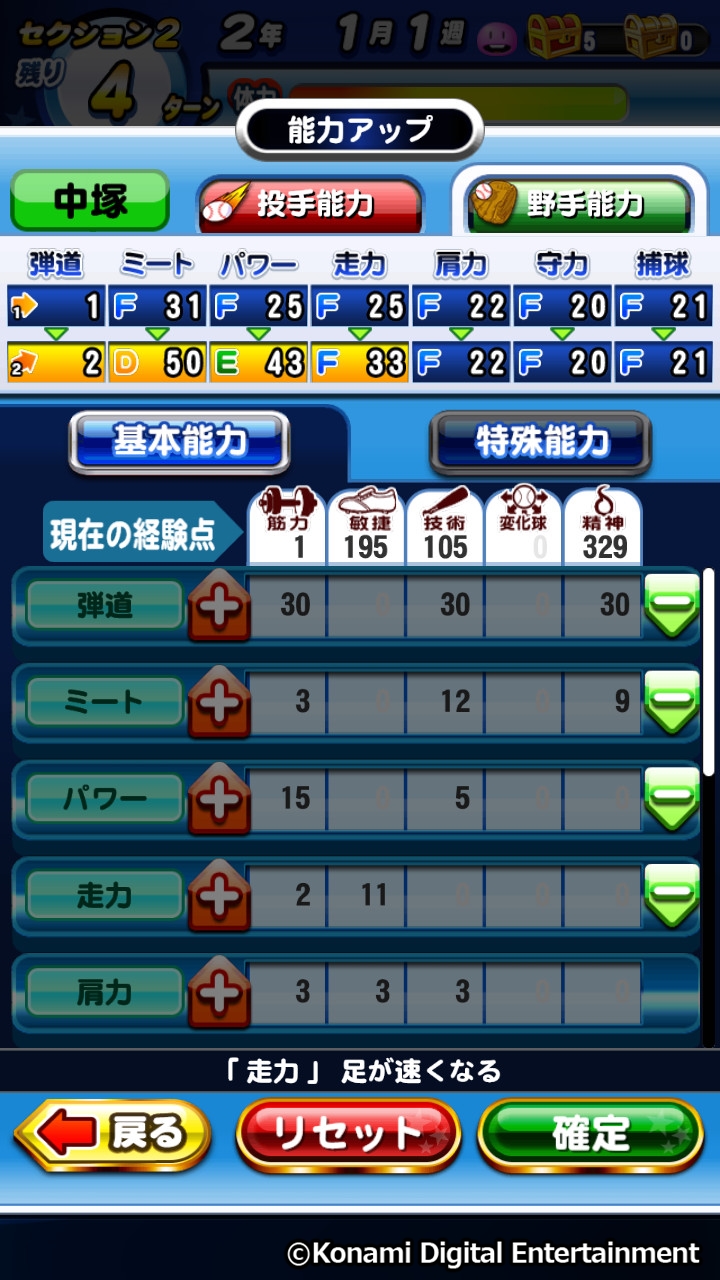Decrease パワー with its minus button

672,798
